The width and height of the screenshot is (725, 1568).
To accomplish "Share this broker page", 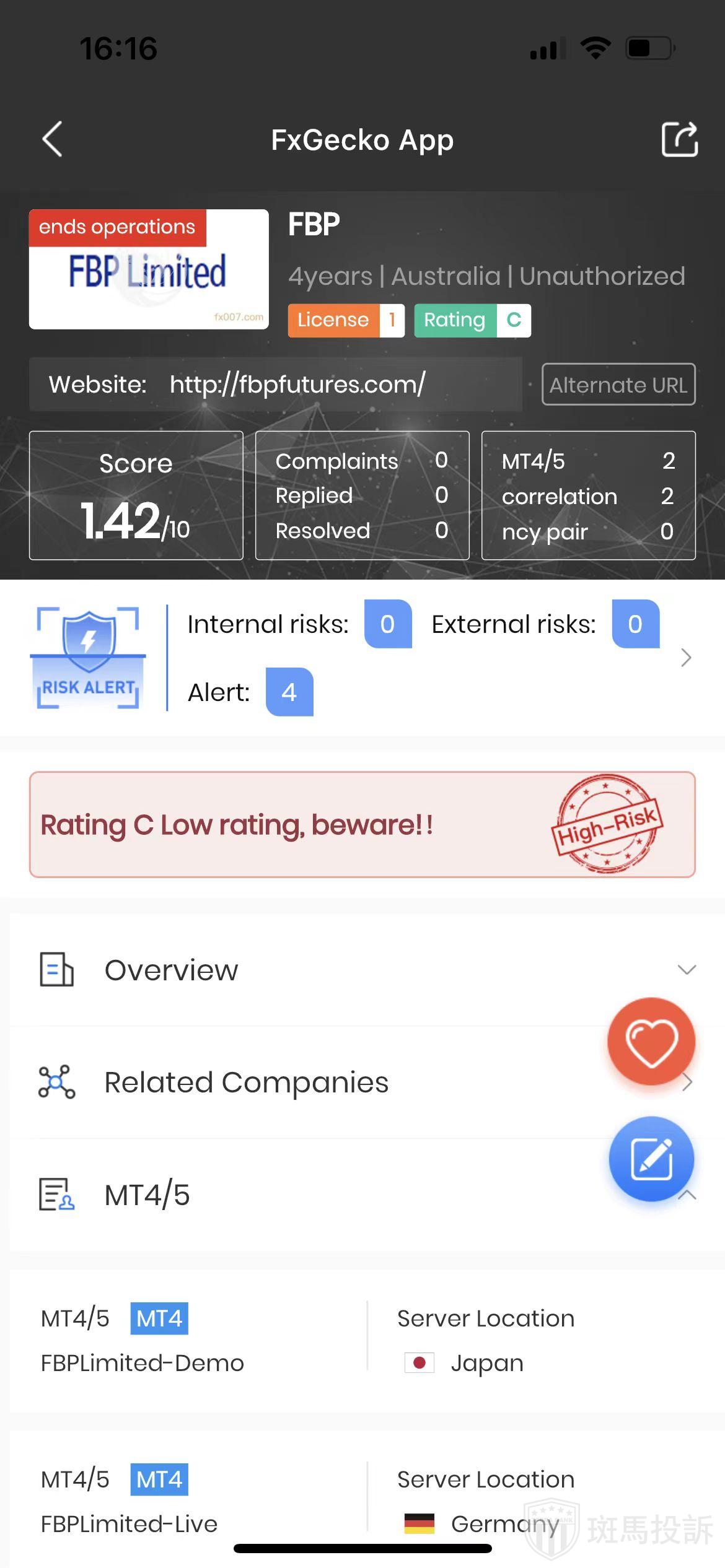I will [x=679, y=139].
